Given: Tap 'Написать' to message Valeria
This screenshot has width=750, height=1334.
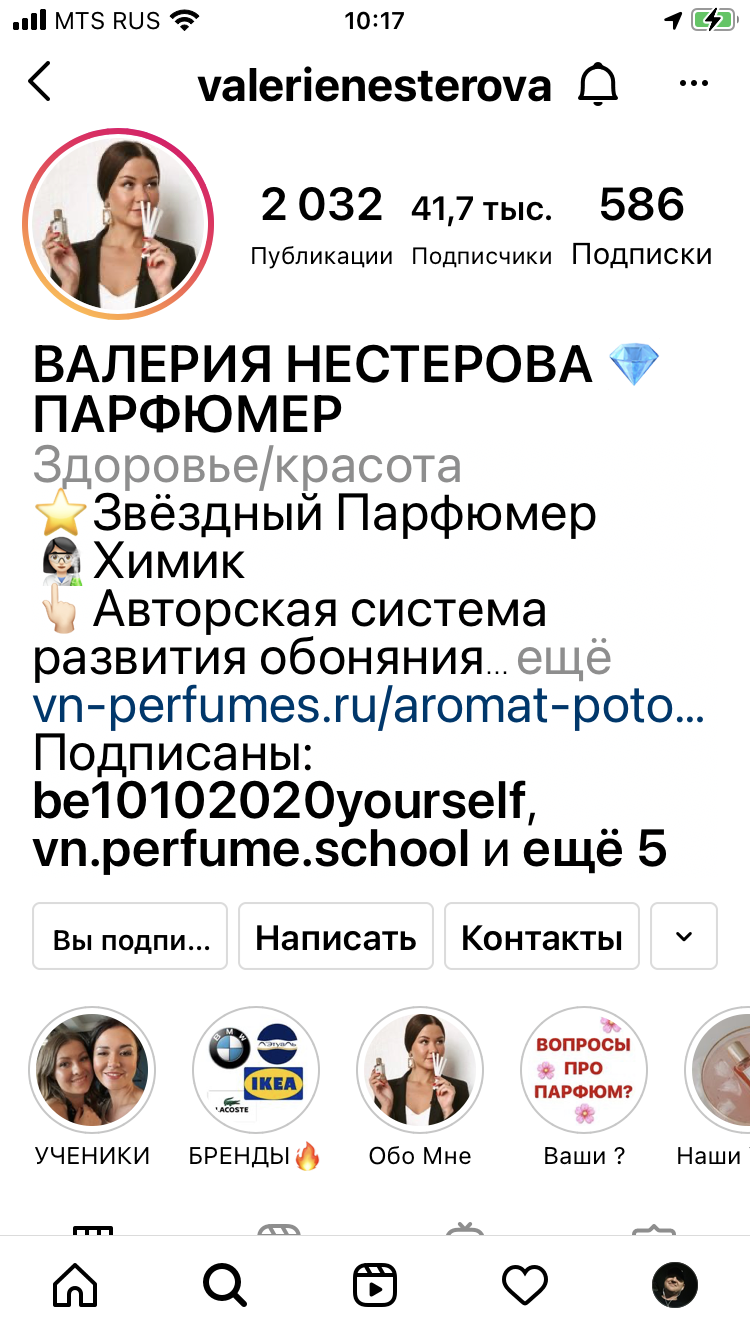Looking at the screenshot, I should (x=335, y=937).
